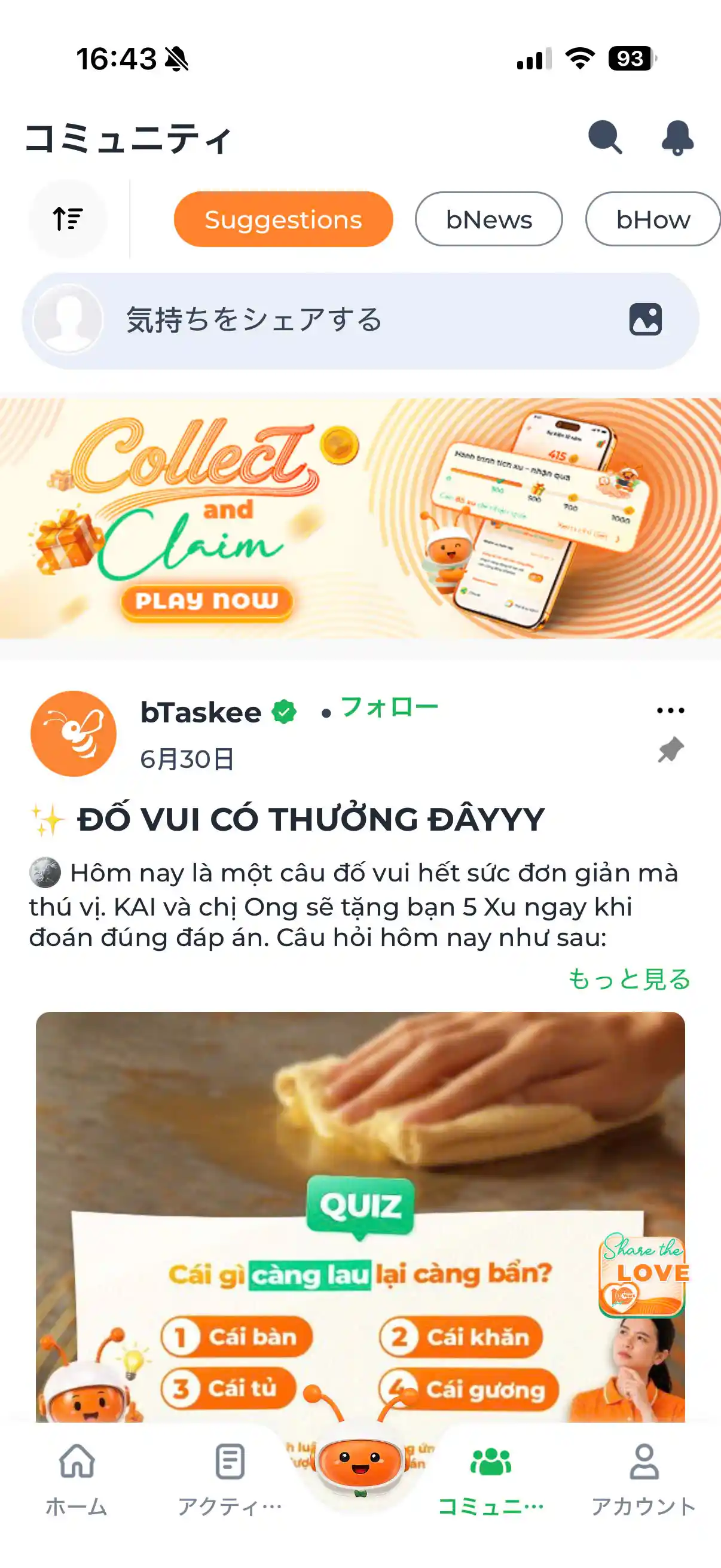Open the notifications bell

point(677,138)
